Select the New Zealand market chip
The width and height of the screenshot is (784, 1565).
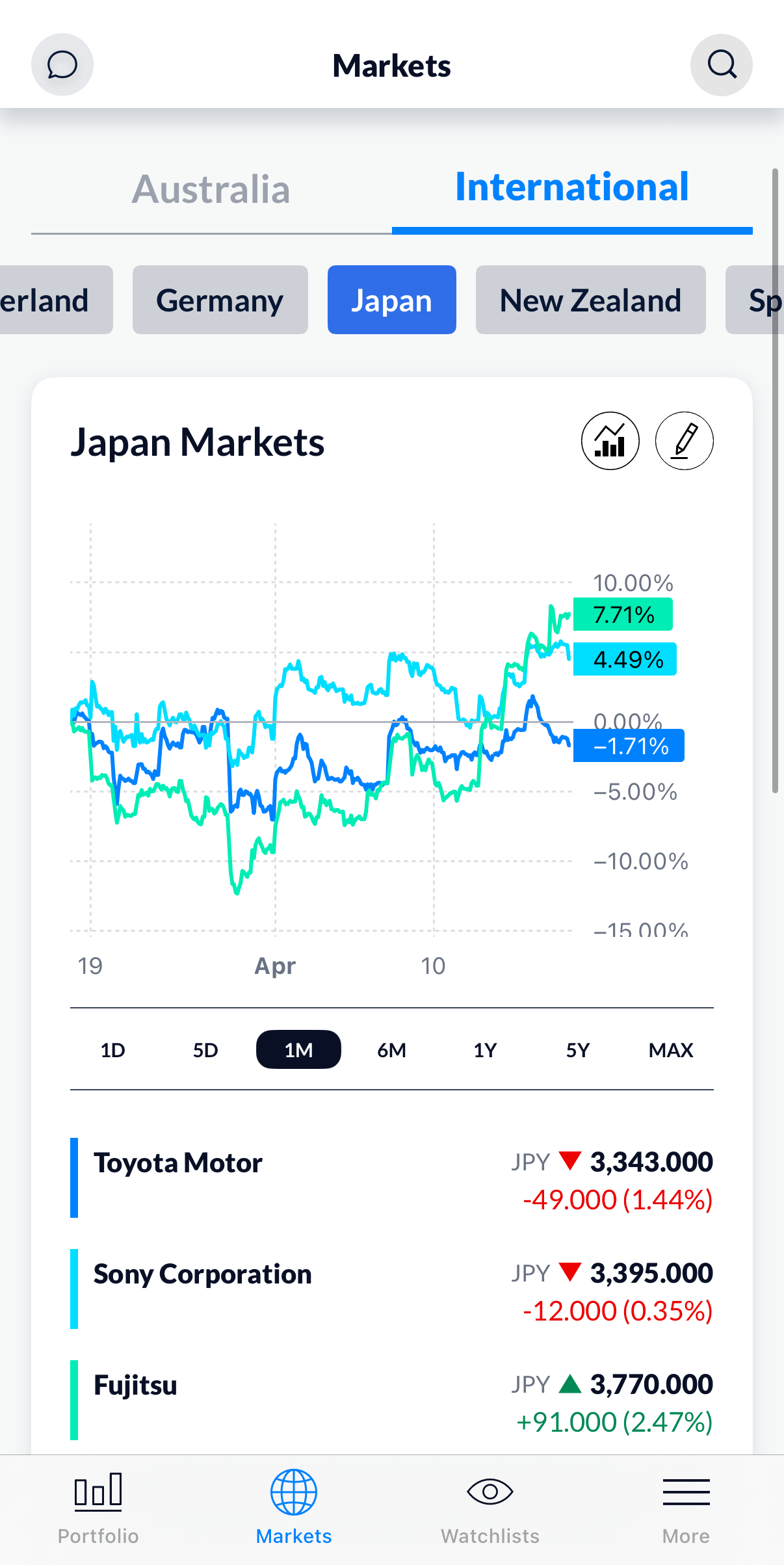[590, 300]
